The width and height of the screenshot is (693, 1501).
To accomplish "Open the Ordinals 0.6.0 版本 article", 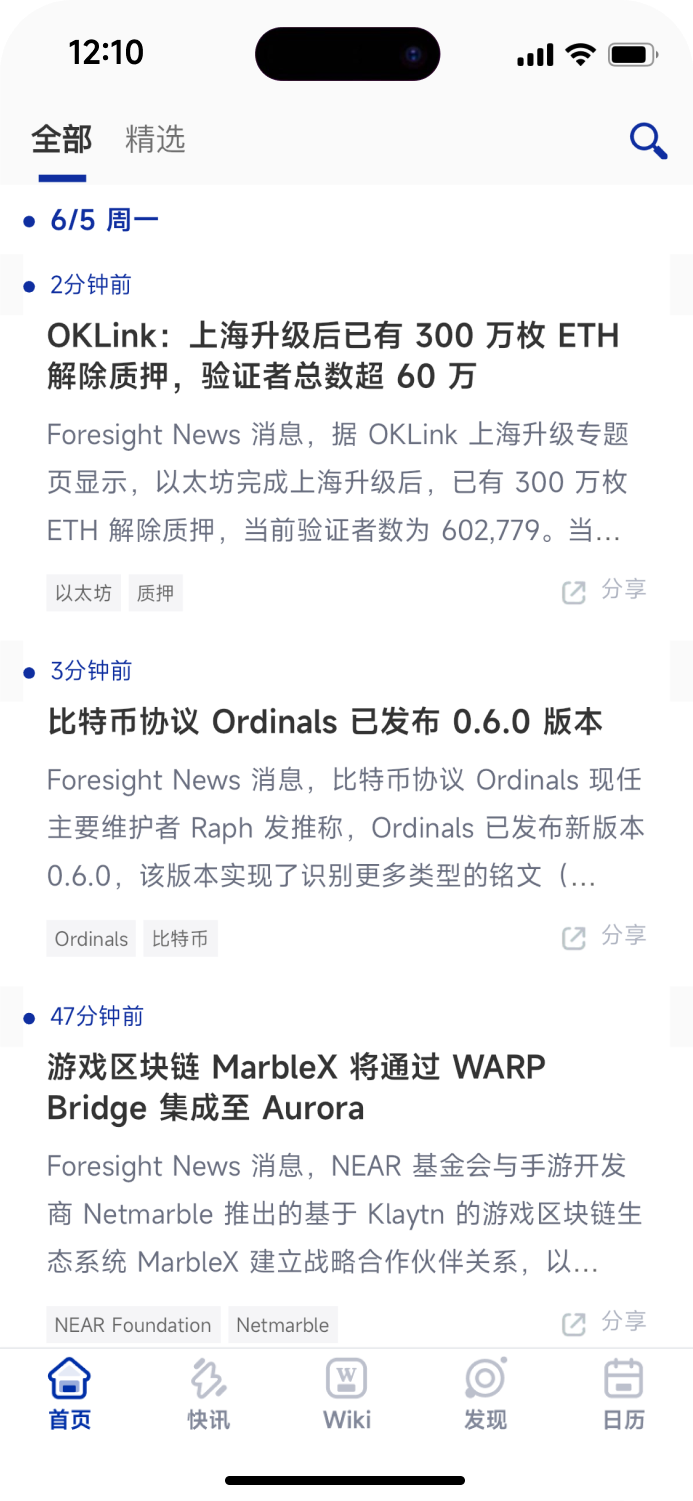I will coord(325,722).
